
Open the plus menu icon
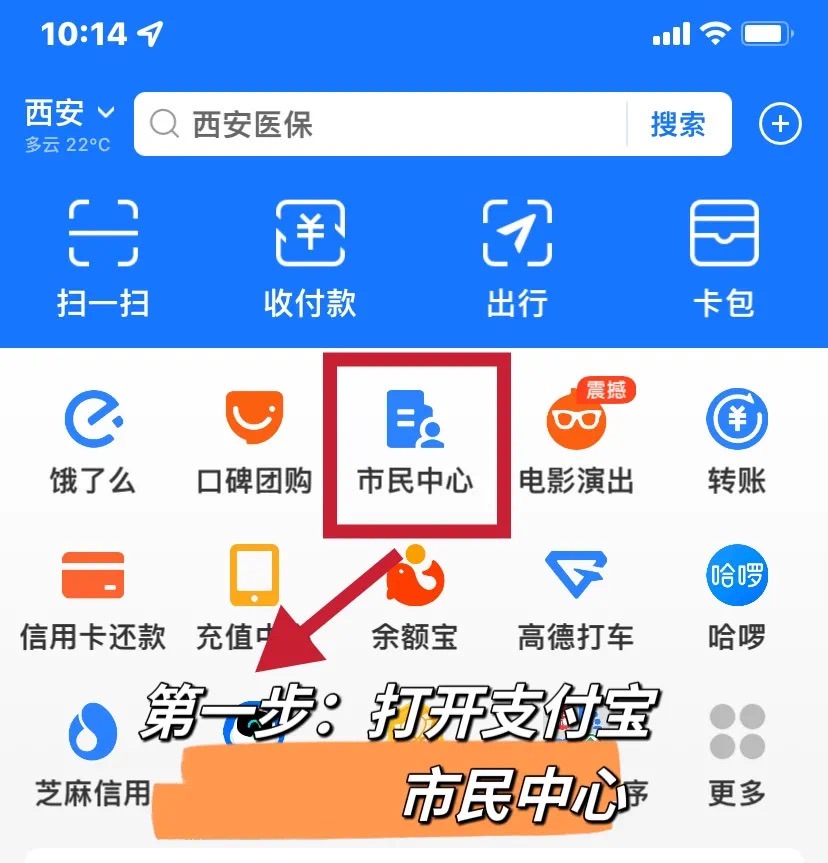tap(781, 124)
